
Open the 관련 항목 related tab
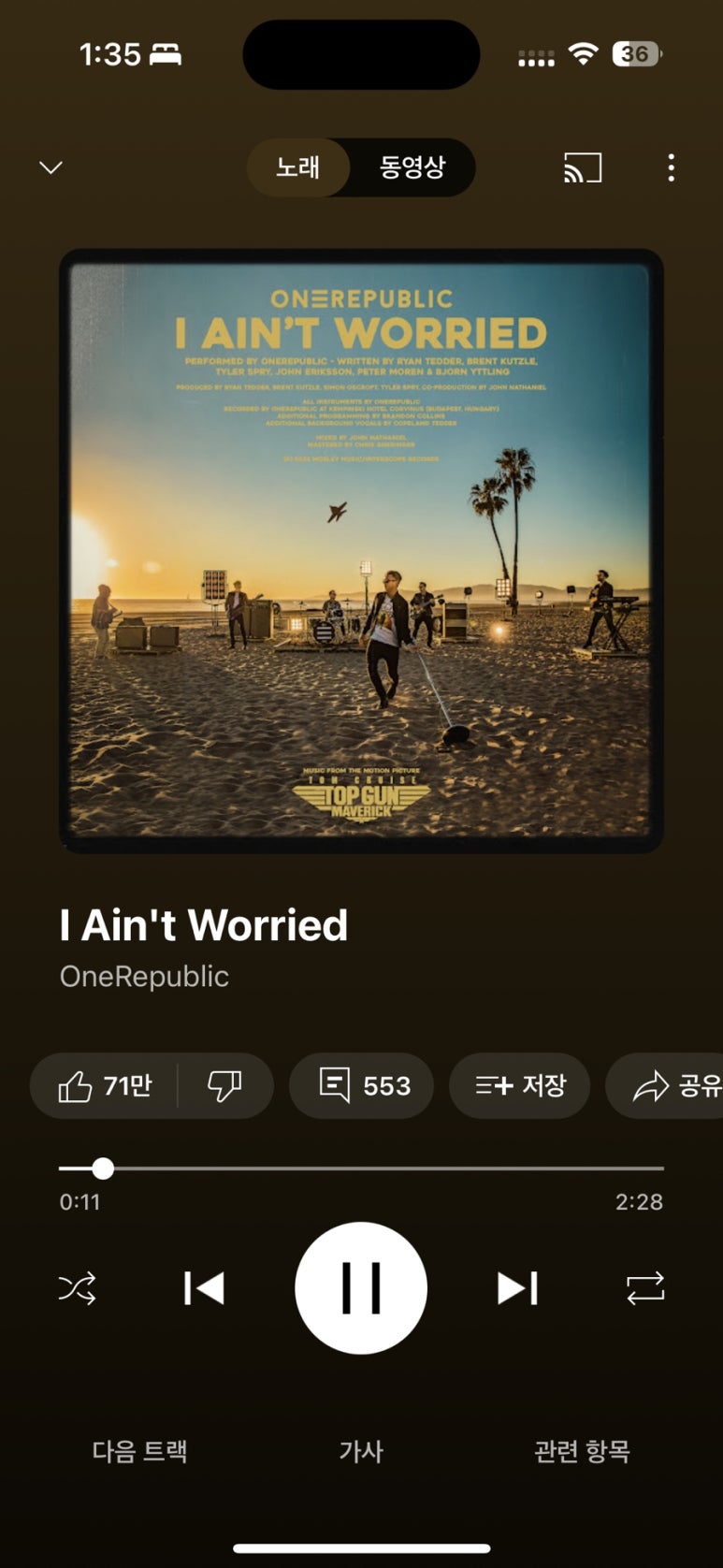pos(582,1451)
